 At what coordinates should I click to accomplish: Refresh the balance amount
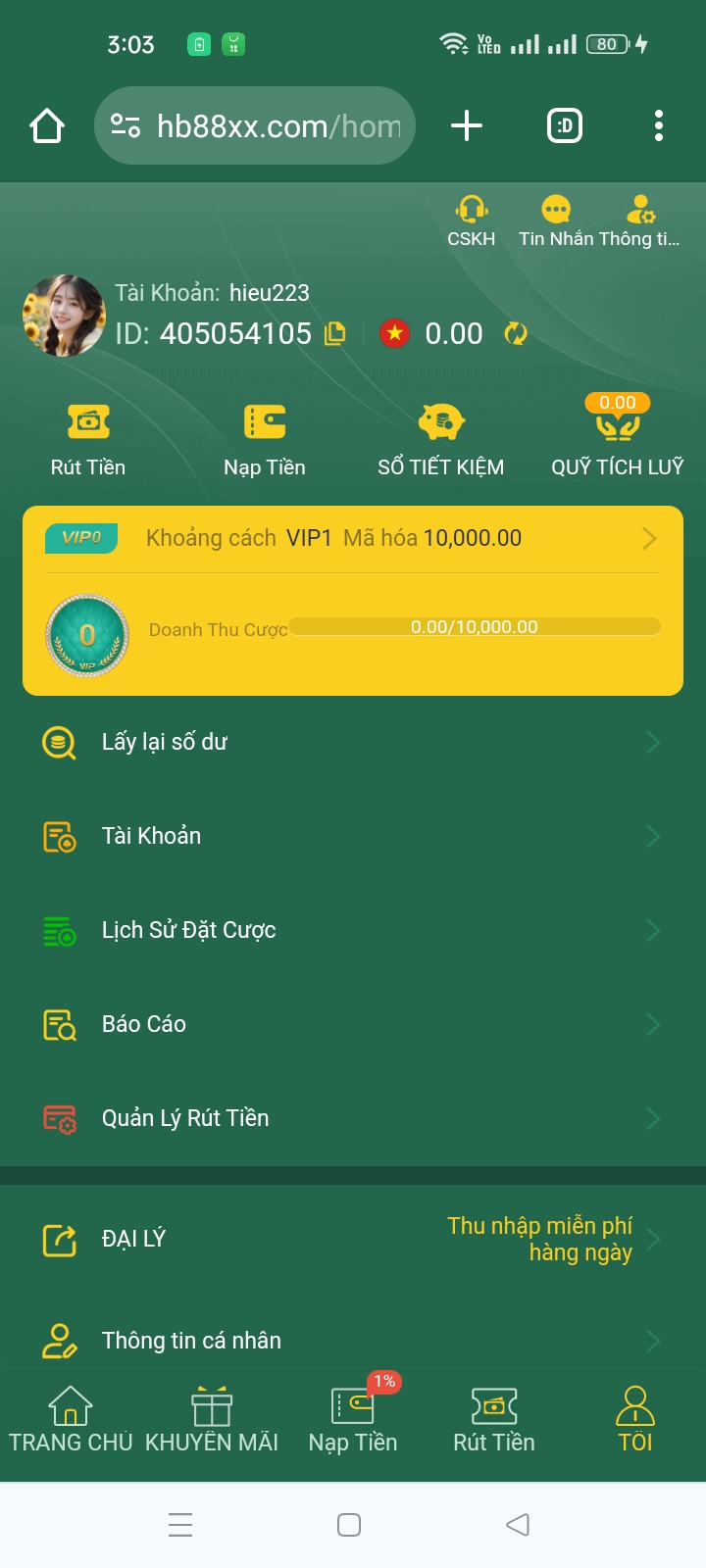(516, 334)
